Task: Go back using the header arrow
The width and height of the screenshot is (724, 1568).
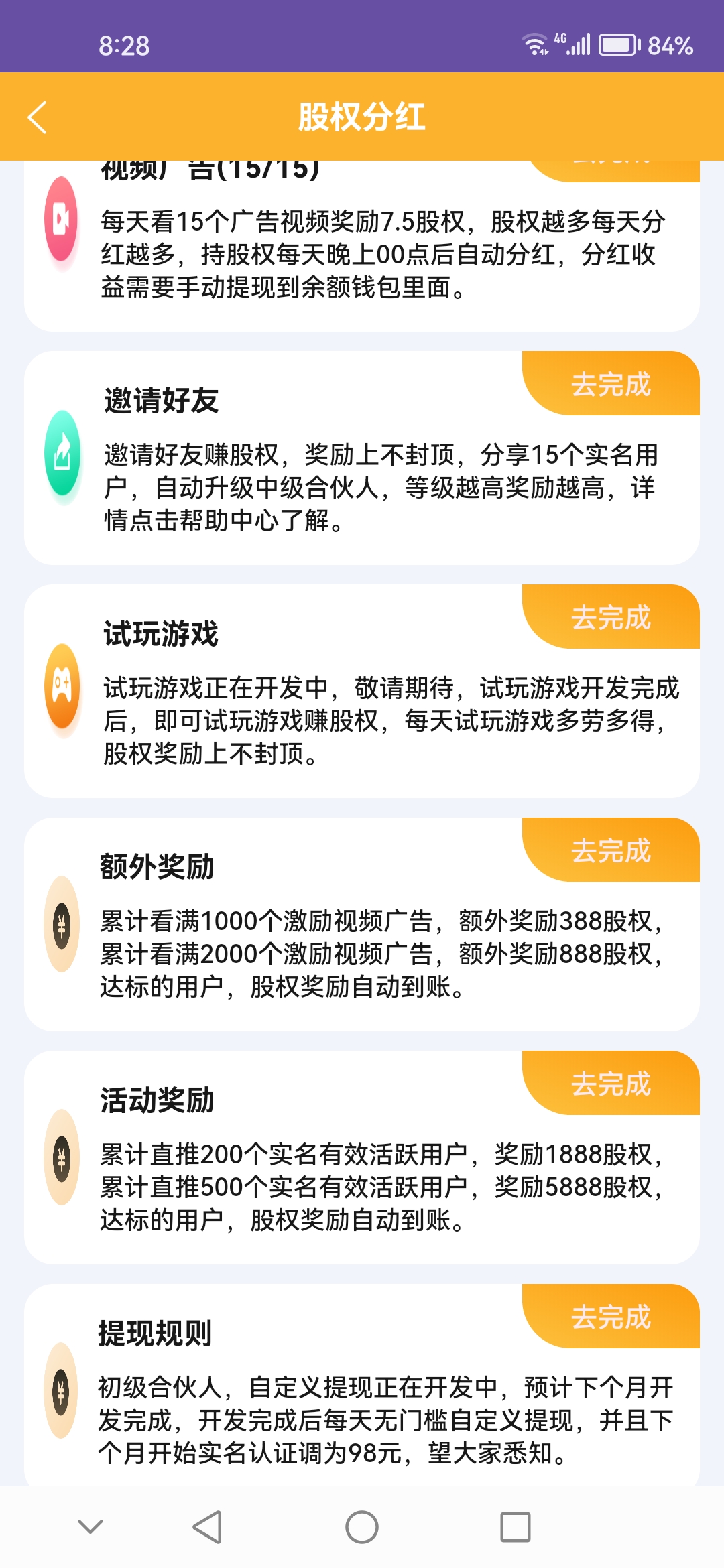Action: tap(38, 117)
